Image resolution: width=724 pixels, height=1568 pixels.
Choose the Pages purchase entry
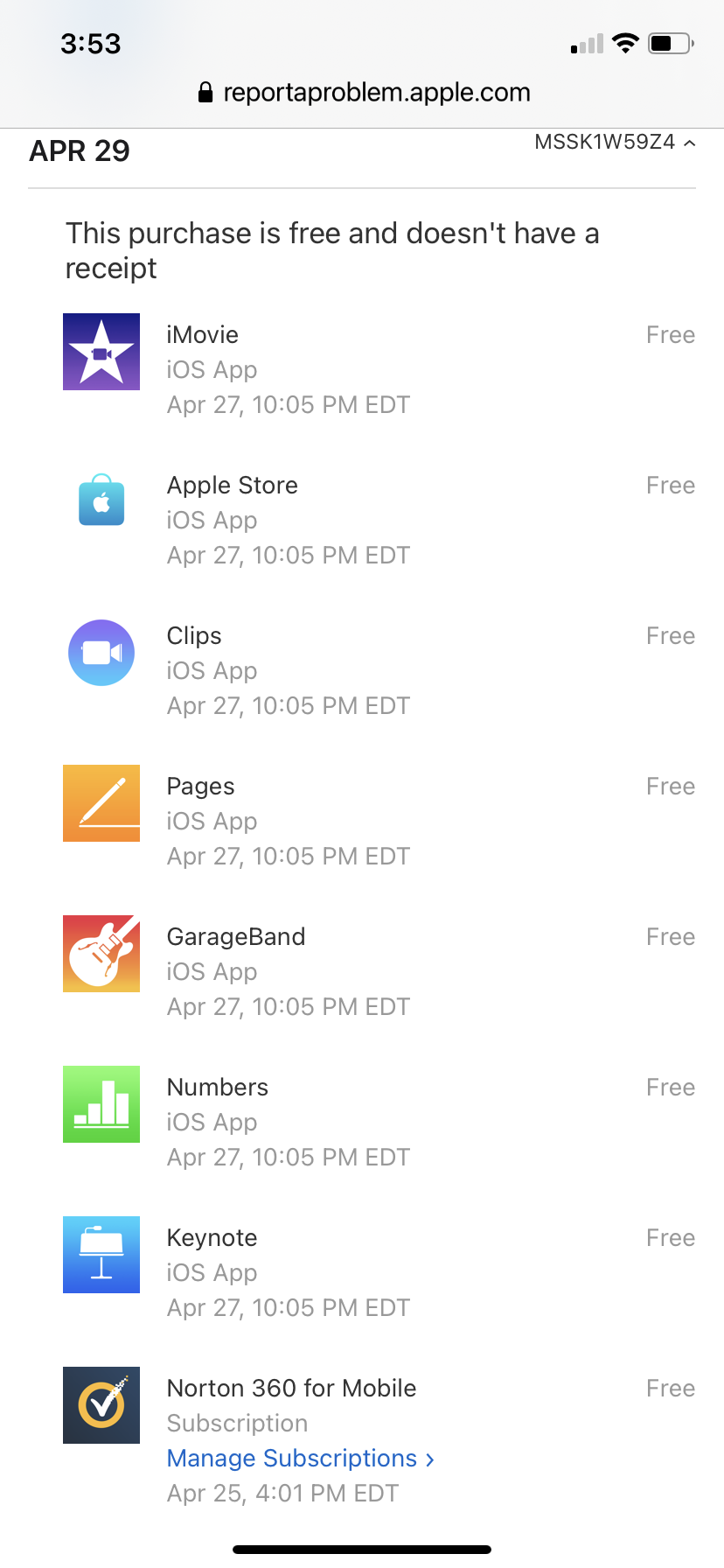[379, 821]
